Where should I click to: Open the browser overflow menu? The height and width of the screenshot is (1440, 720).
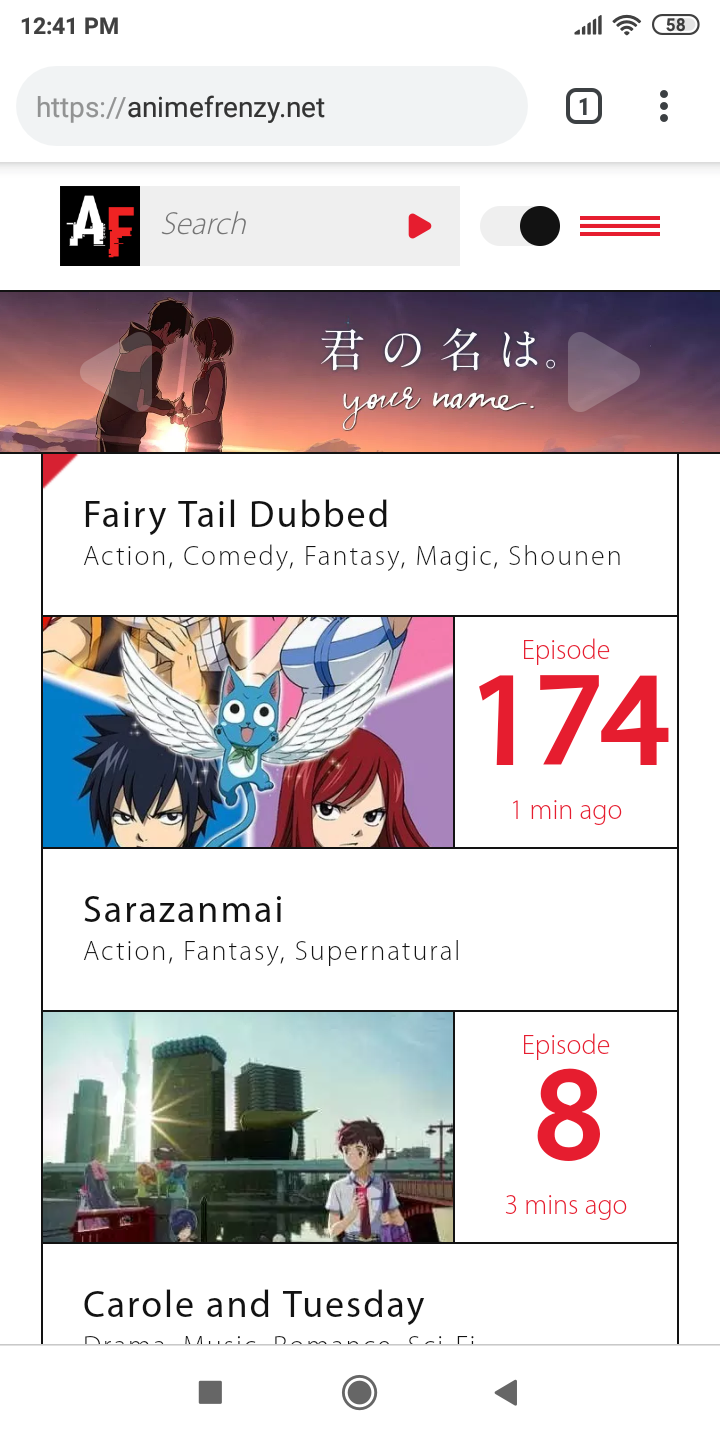pyautogui.click(x=663, y=107)
